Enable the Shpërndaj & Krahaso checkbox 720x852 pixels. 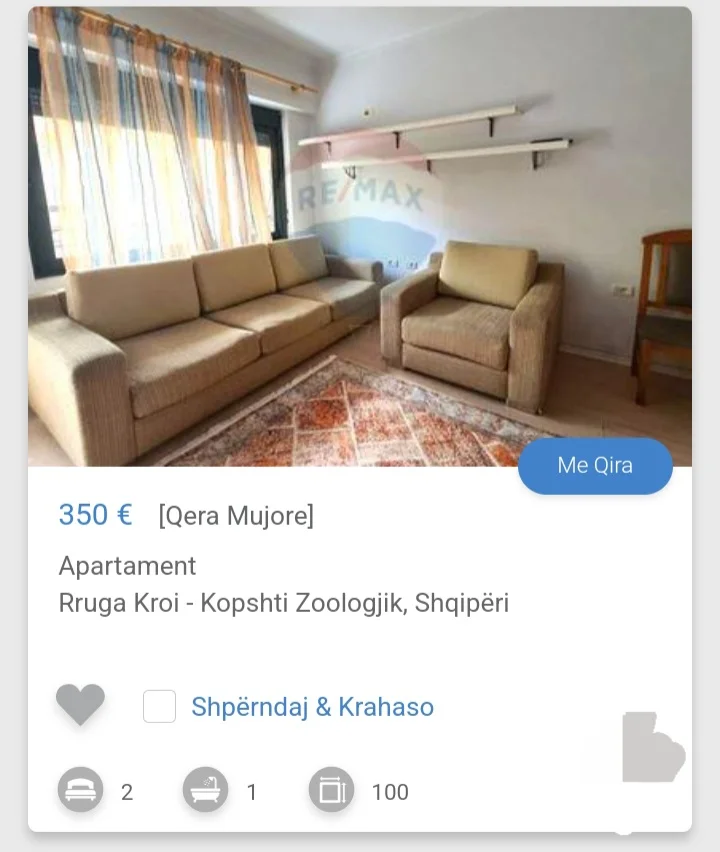tap(159, 706)
